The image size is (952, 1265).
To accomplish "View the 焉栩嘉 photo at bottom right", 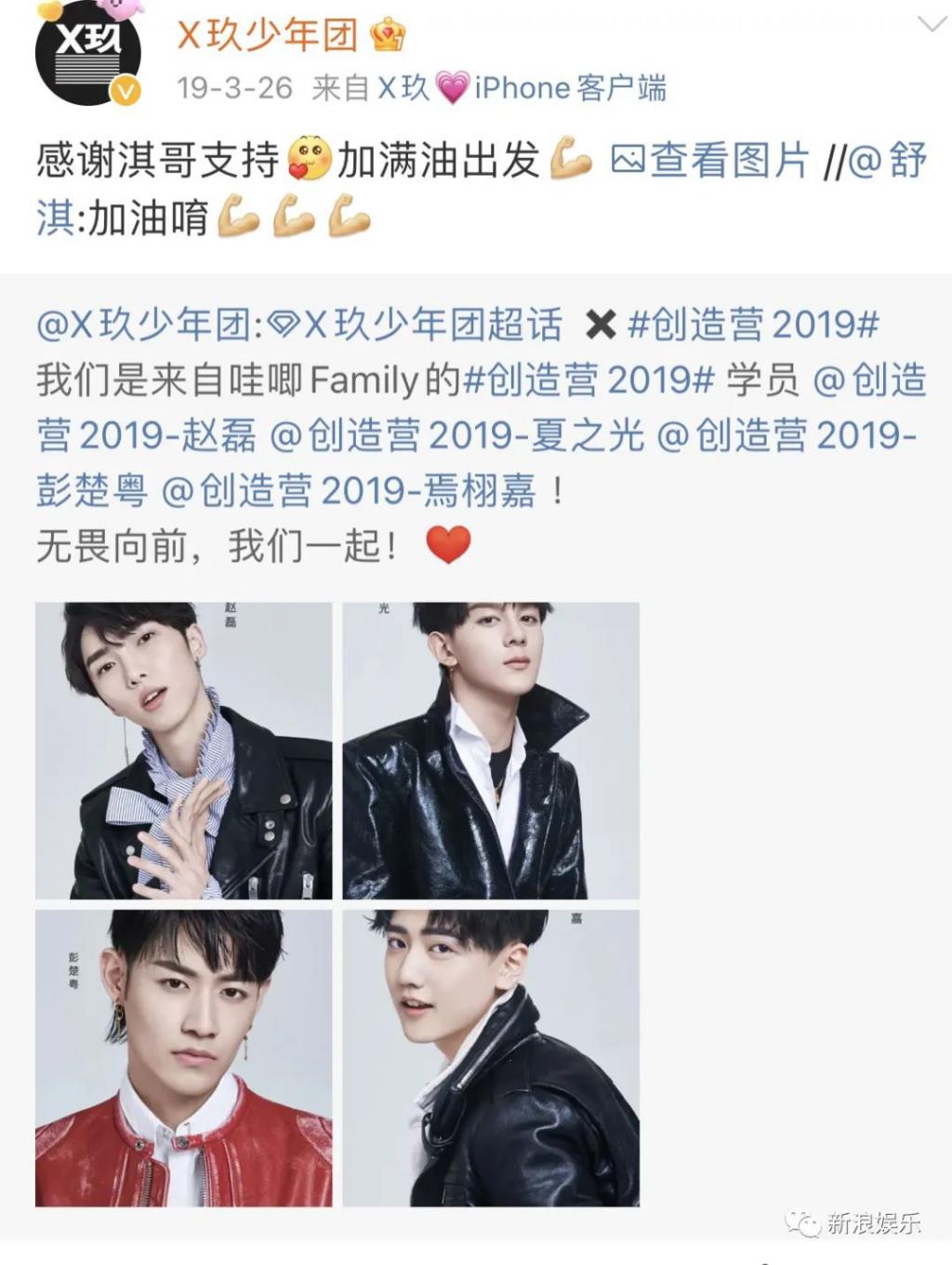I will (491, 1058).
